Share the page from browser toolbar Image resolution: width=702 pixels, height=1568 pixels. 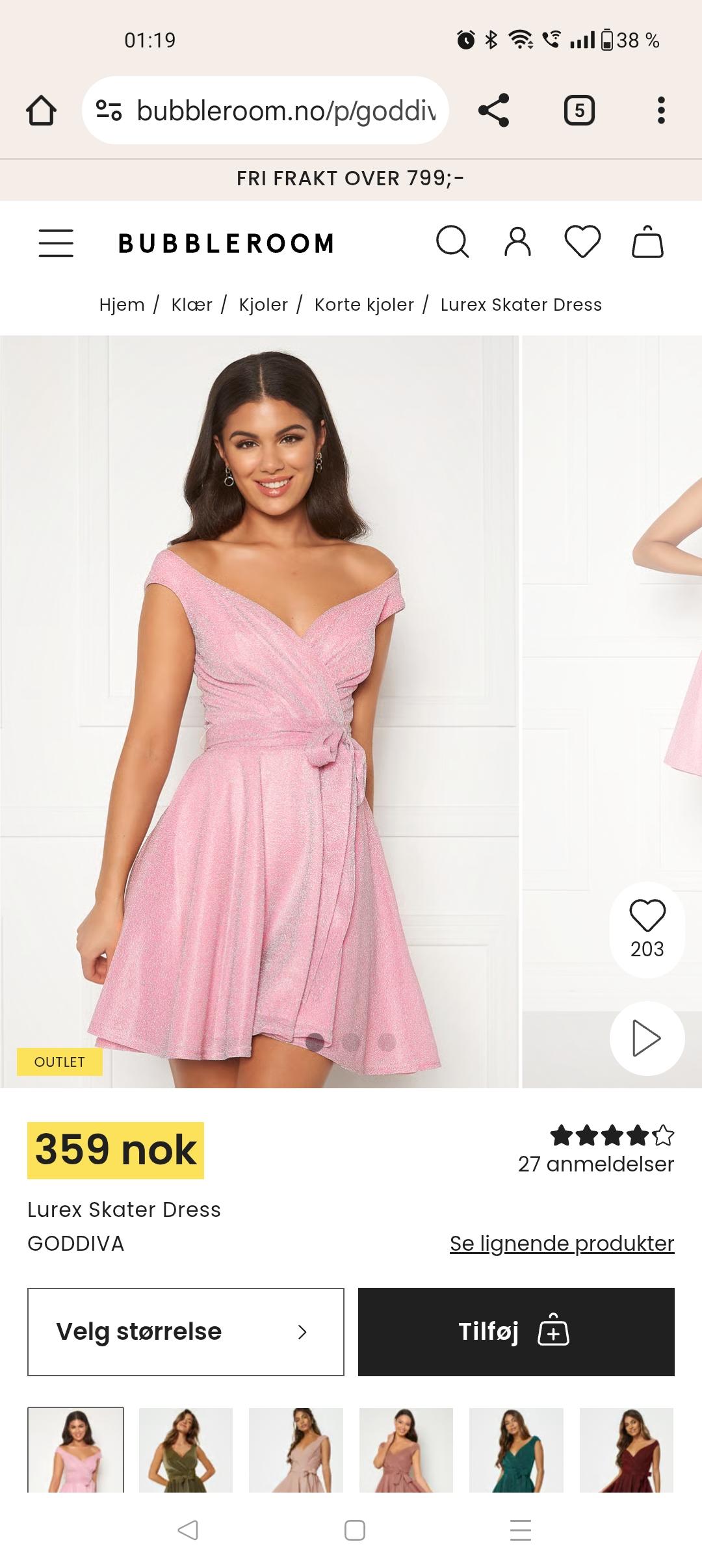tap(494, 110)
